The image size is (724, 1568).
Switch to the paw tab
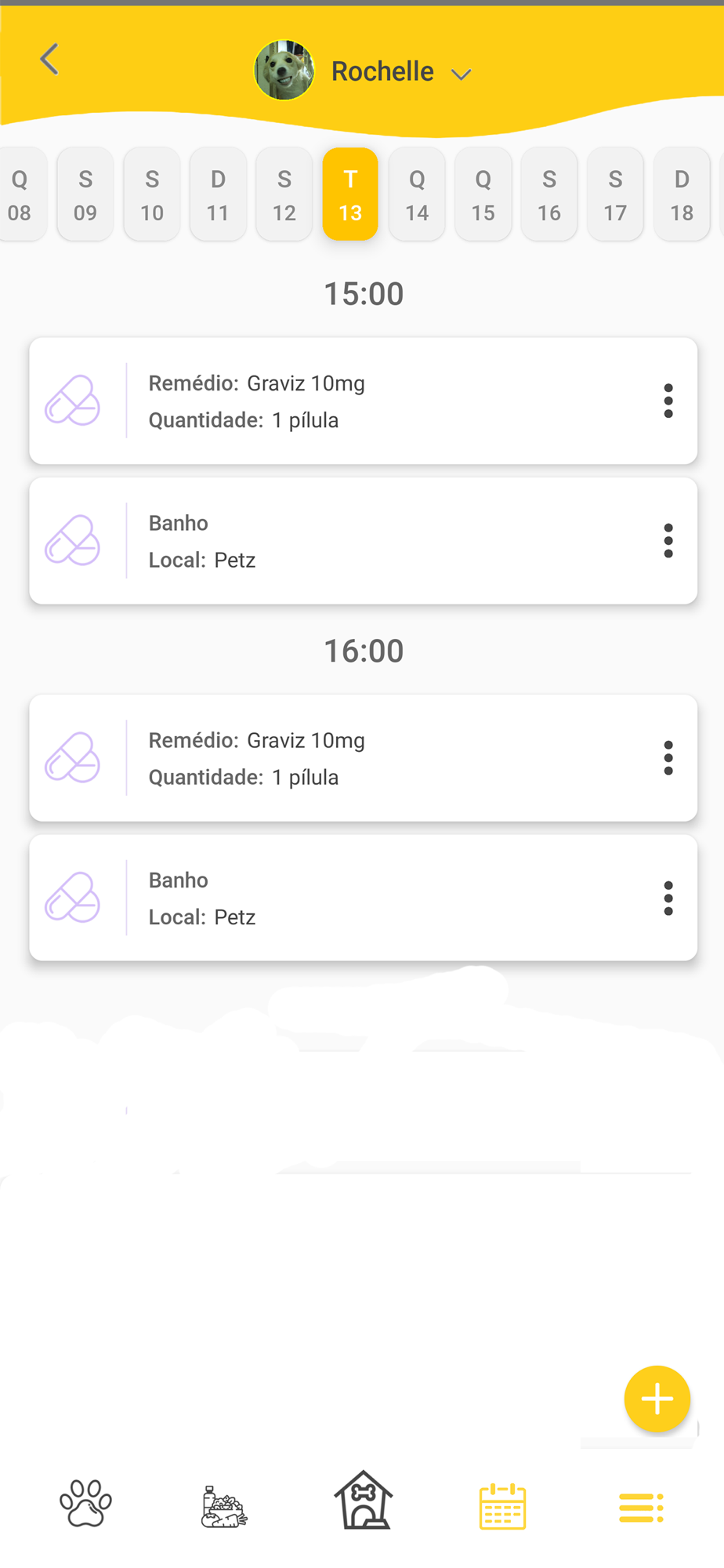point(85,1503)
